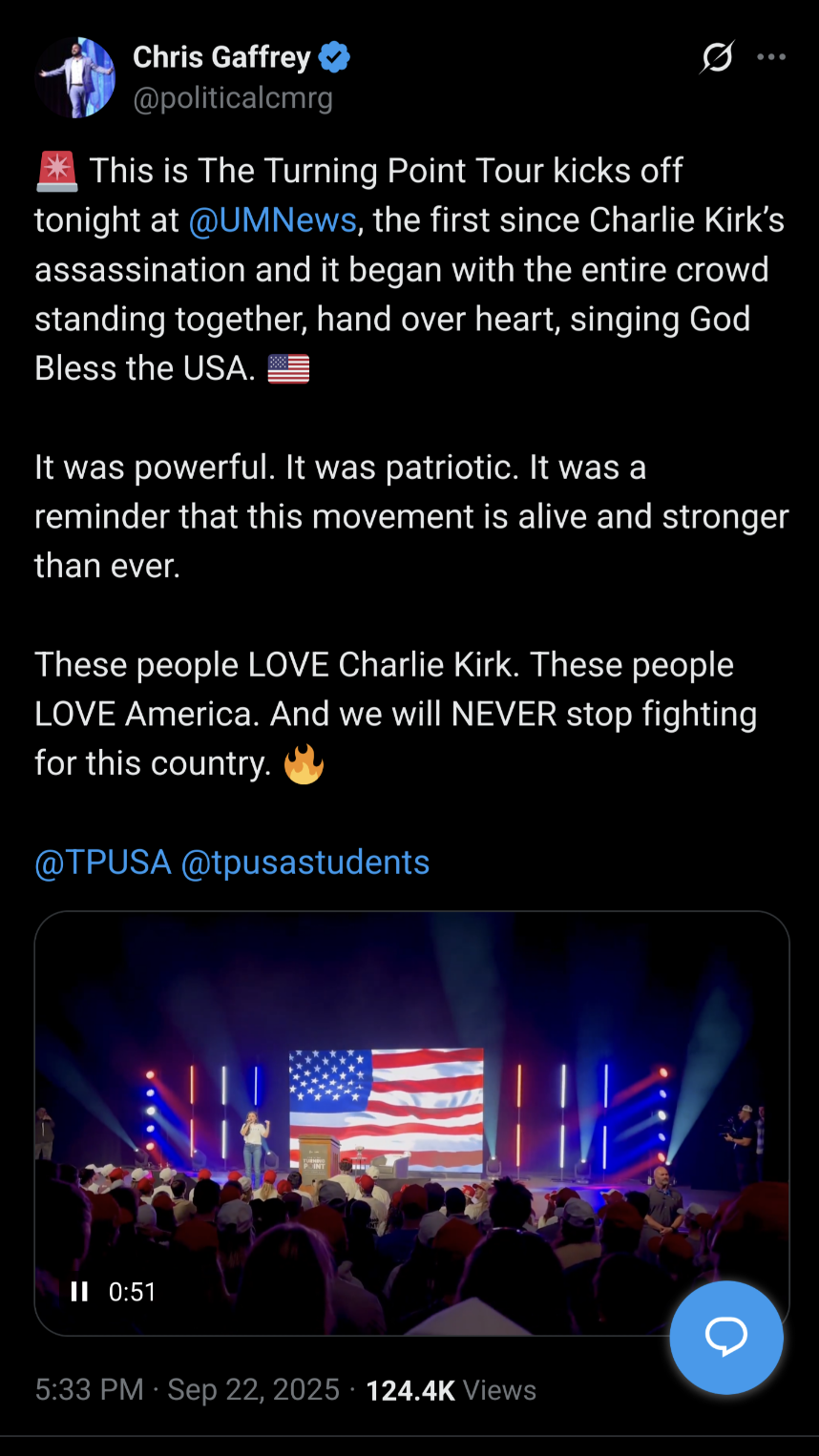Open the @tpusastudents mention link

pos(305,863)
